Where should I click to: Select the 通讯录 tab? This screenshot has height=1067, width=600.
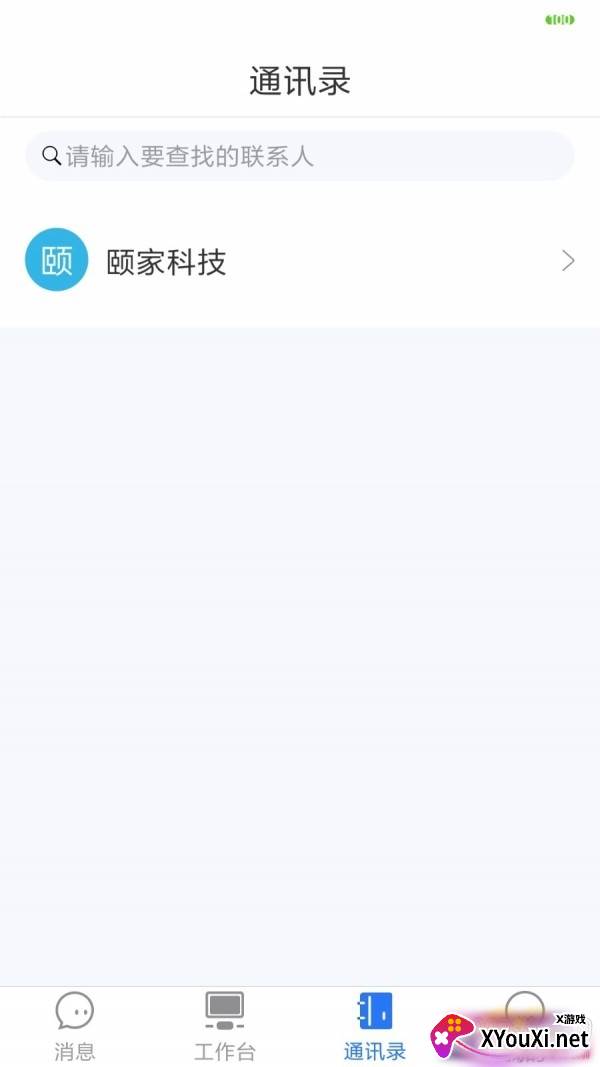[x=375, y=1026]
